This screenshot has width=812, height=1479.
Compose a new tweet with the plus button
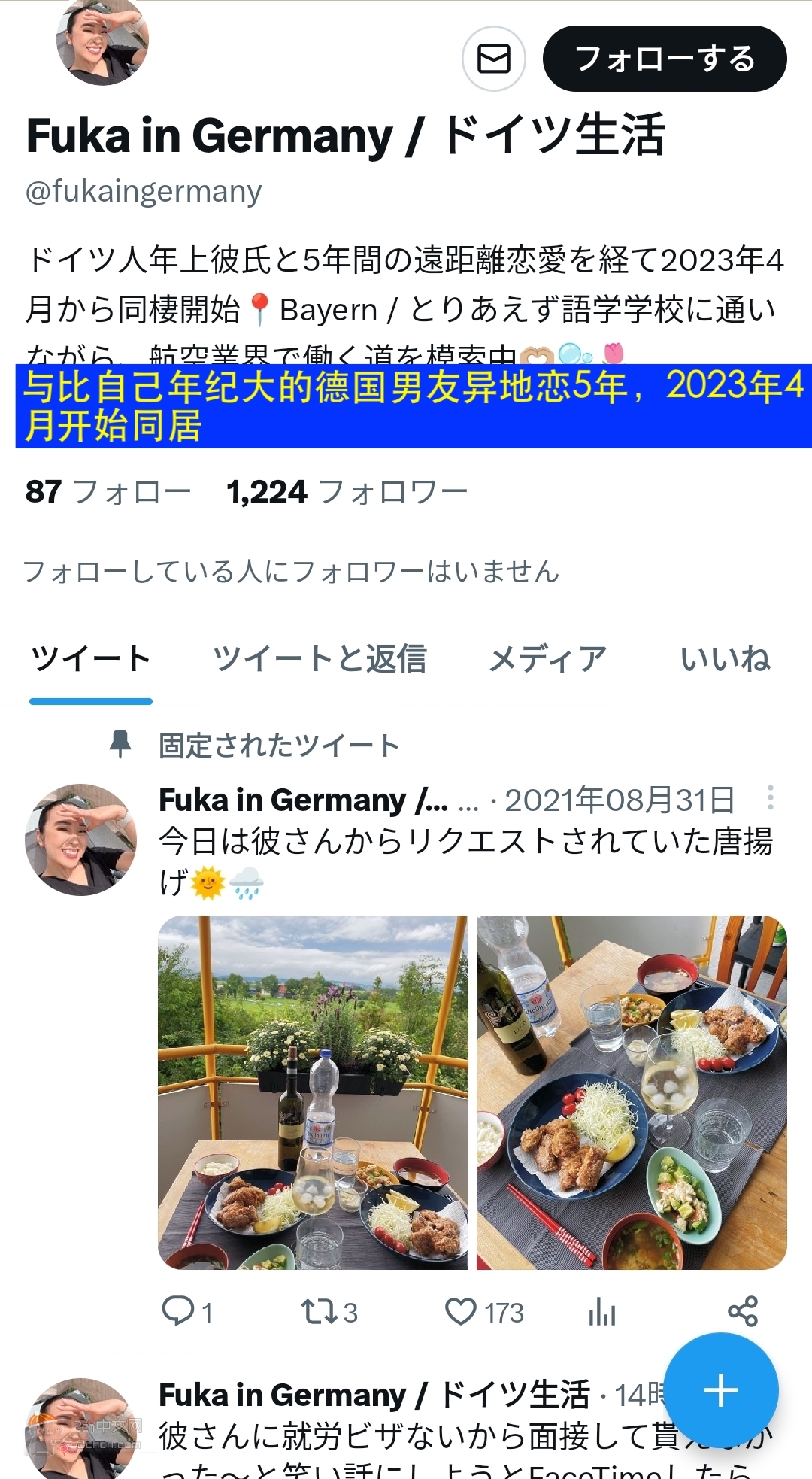[721, 1390]
